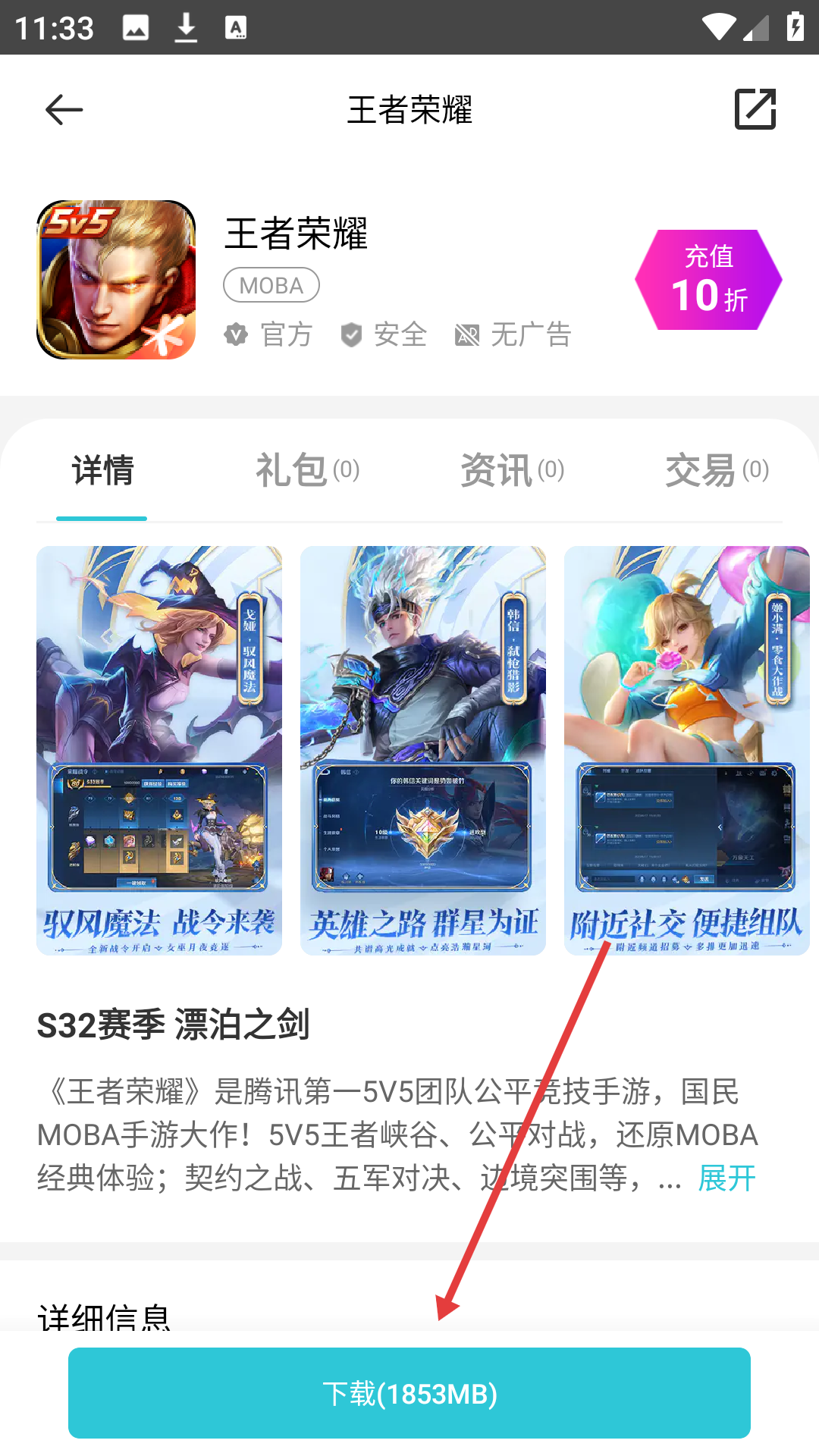Open the share icon in the header
Image resolution: width=819 pixels, height=1456 pixels.
pyautogui.click(x=755, y=110)
